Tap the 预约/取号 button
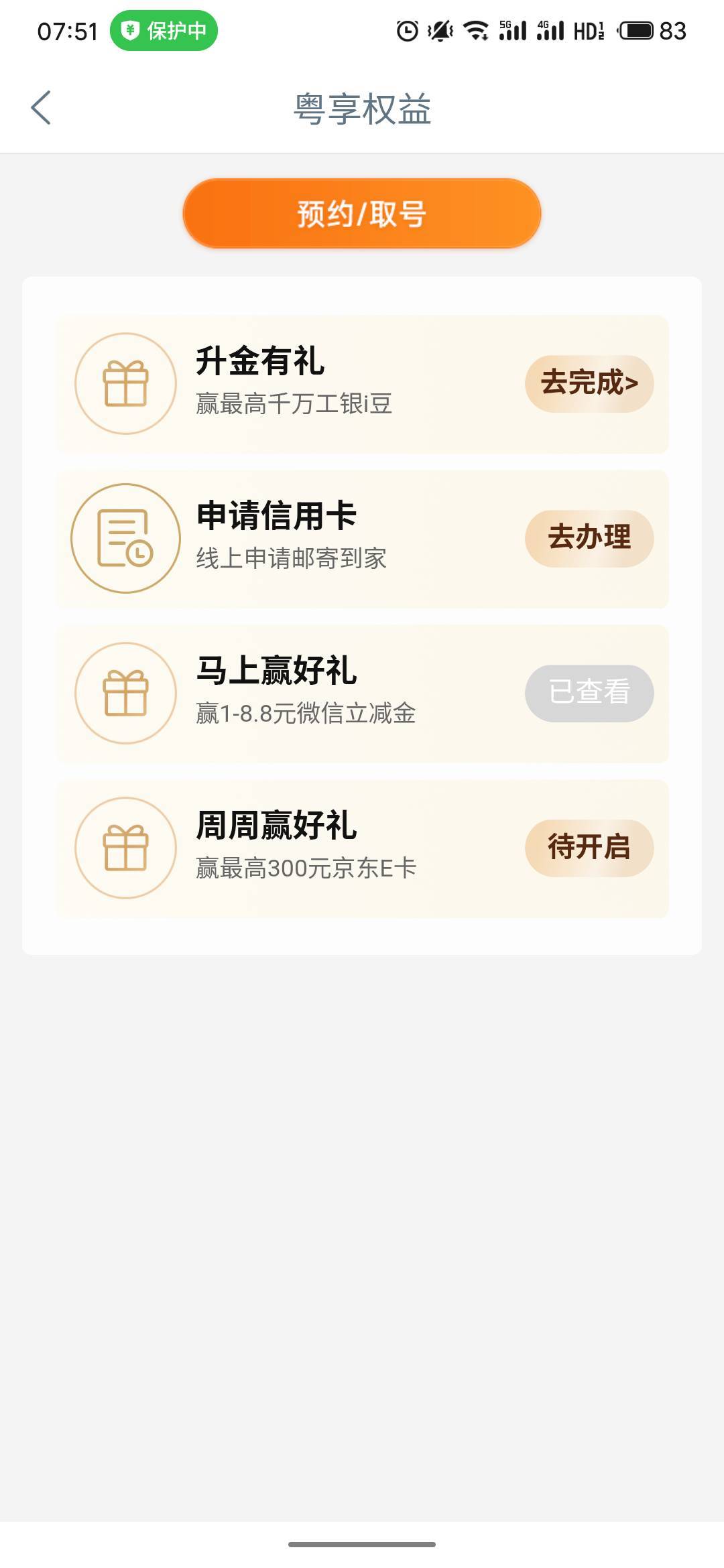 pos(362,214)
